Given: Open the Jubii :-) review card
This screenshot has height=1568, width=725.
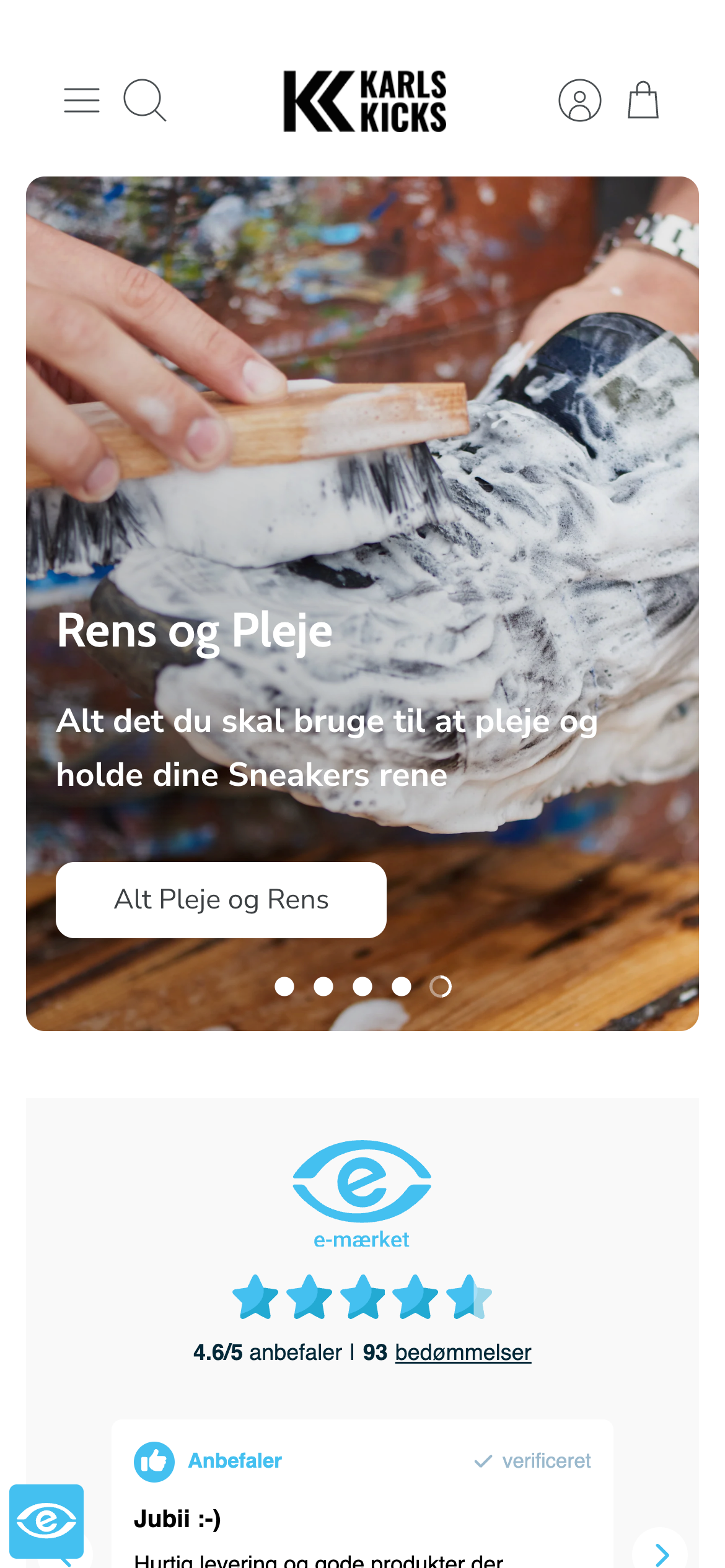Looking at the screenshot, I should point(362,1517).
